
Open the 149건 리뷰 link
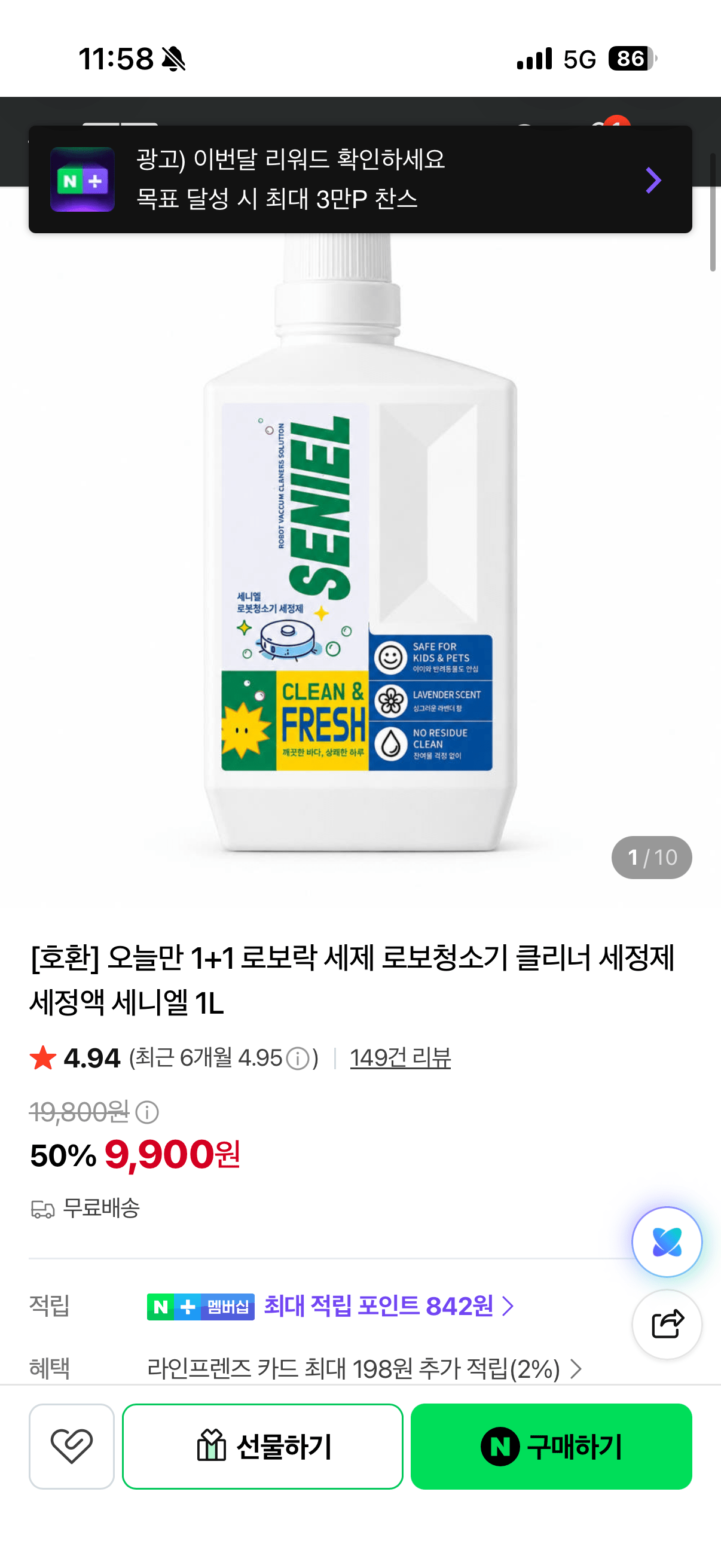400,1058
